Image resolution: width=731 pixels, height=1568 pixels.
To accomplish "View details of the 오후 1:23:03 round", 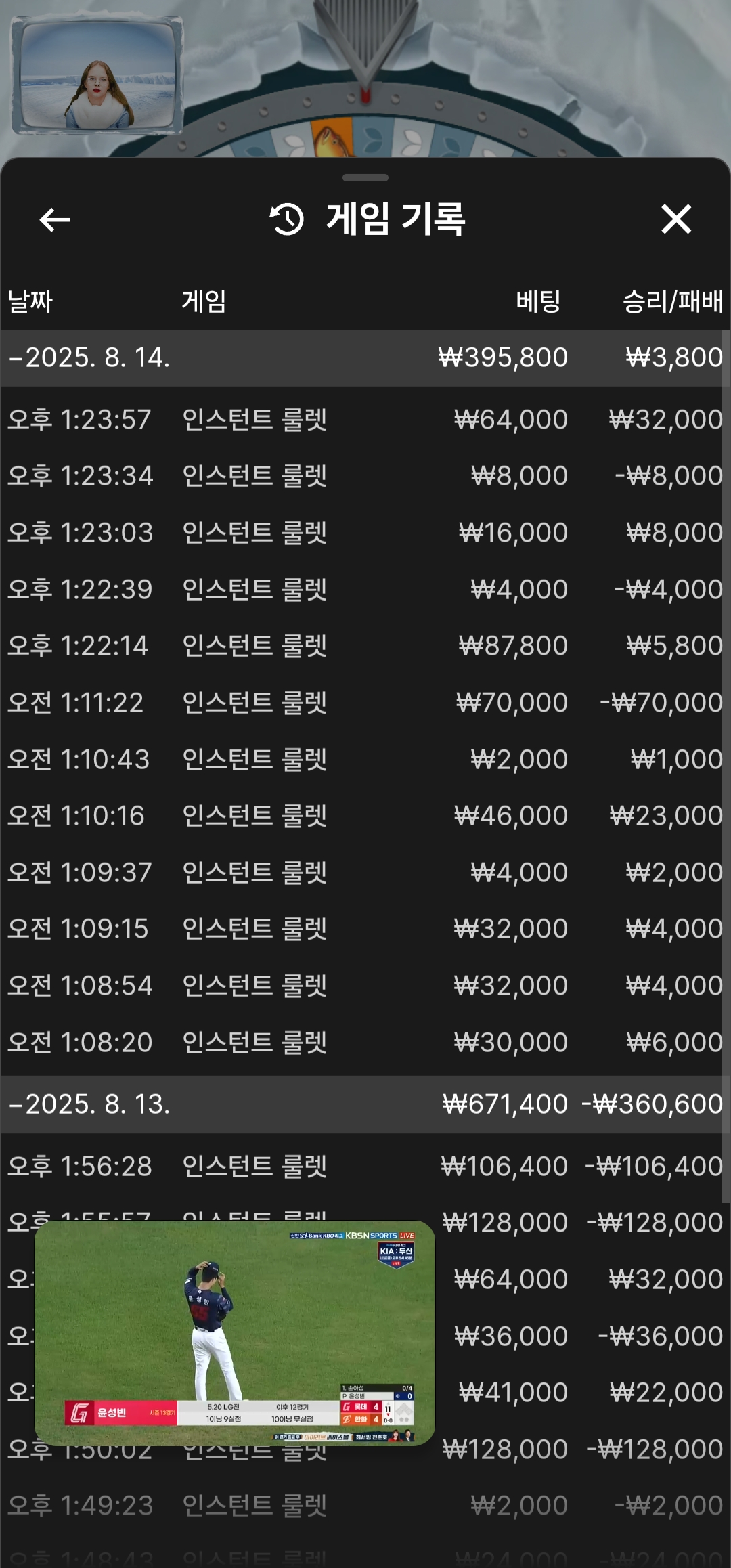I will (x=365, y=533).
